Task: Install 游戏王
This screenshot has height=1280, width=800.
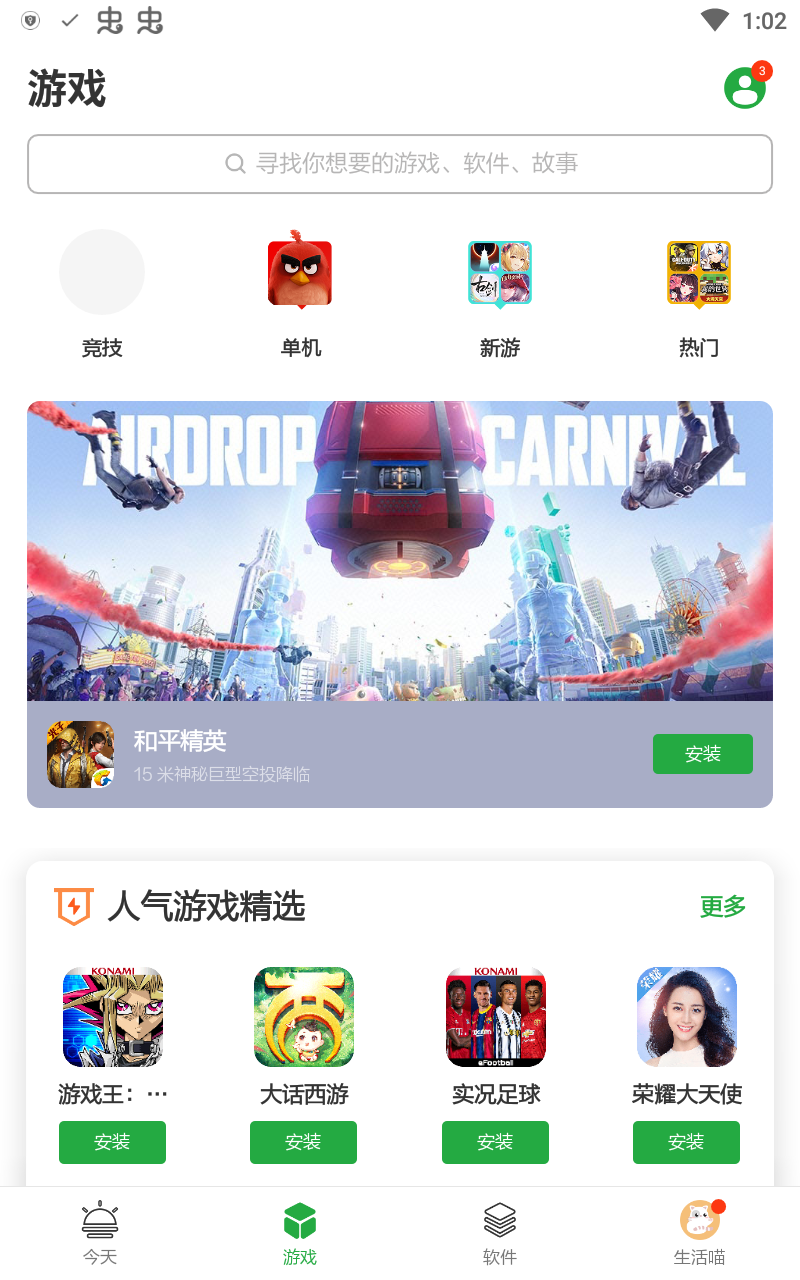Action: (x=112, y=1142)
